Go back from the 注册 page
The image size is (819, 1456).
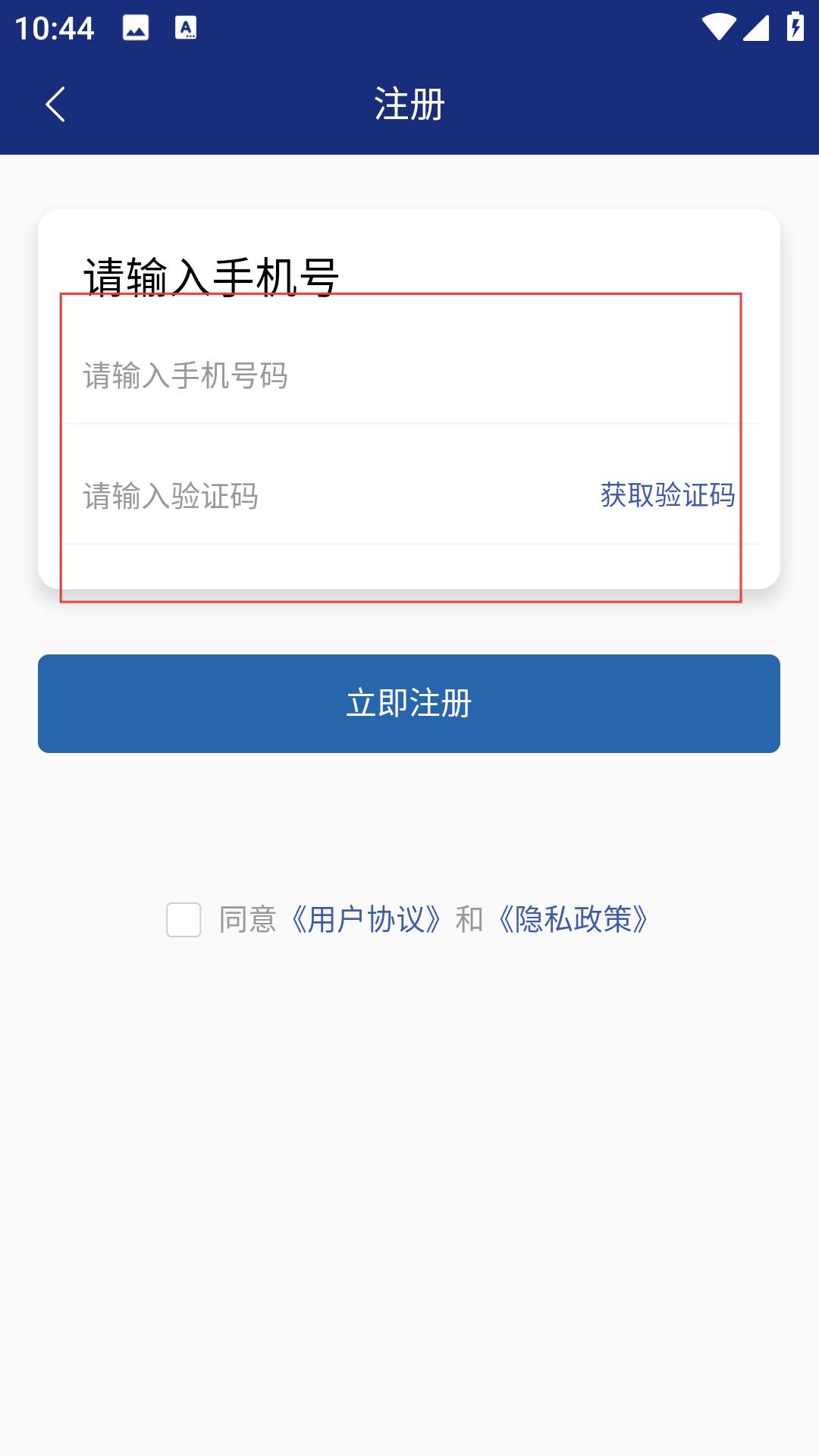coord(55,104)
